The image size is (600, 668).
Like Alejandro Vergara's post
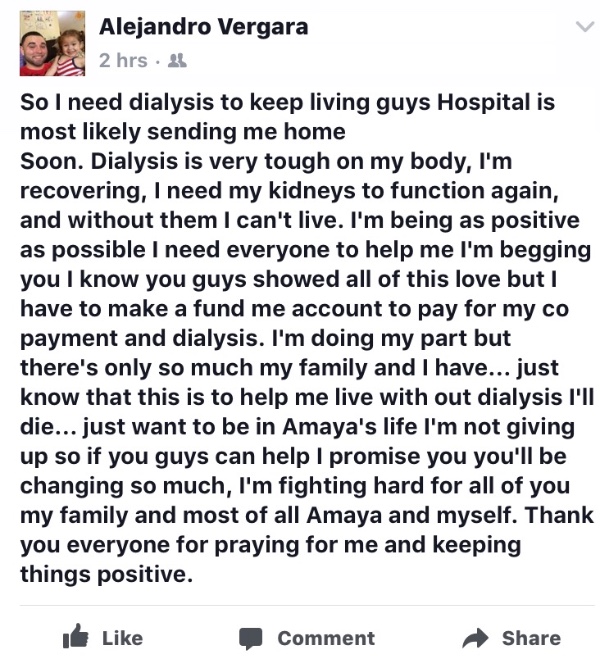tap(103, 638)
